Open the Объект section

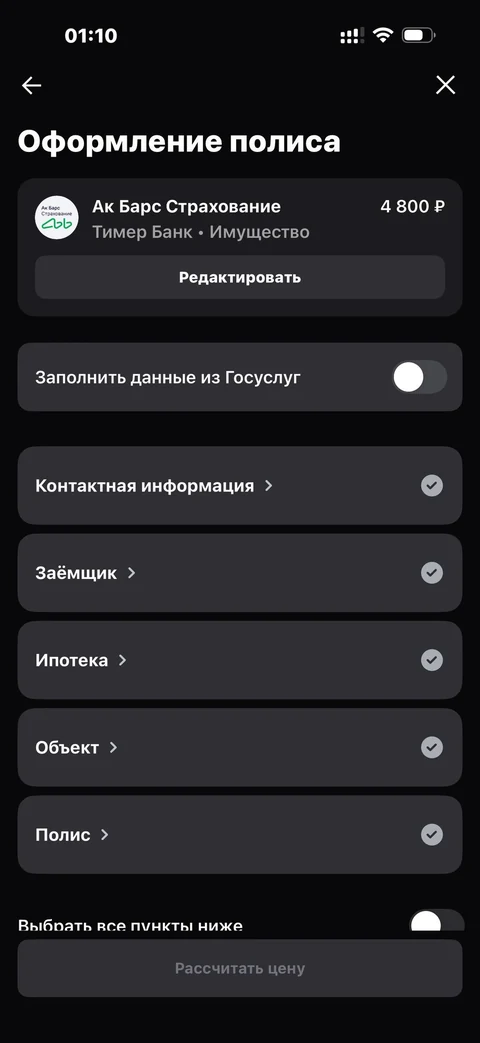point(240,747)
